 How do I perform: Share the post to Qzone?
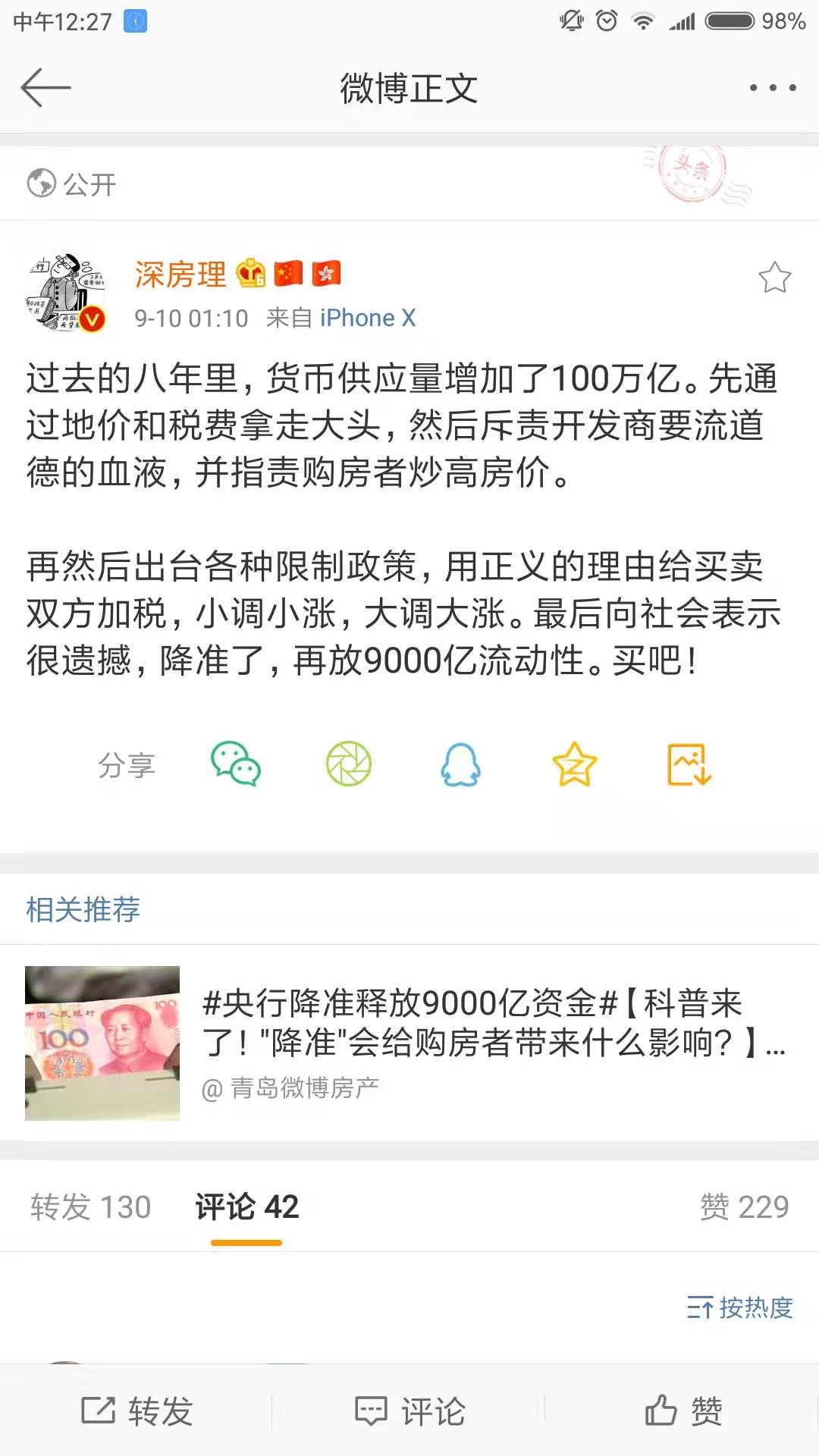[x=574, y=764]
